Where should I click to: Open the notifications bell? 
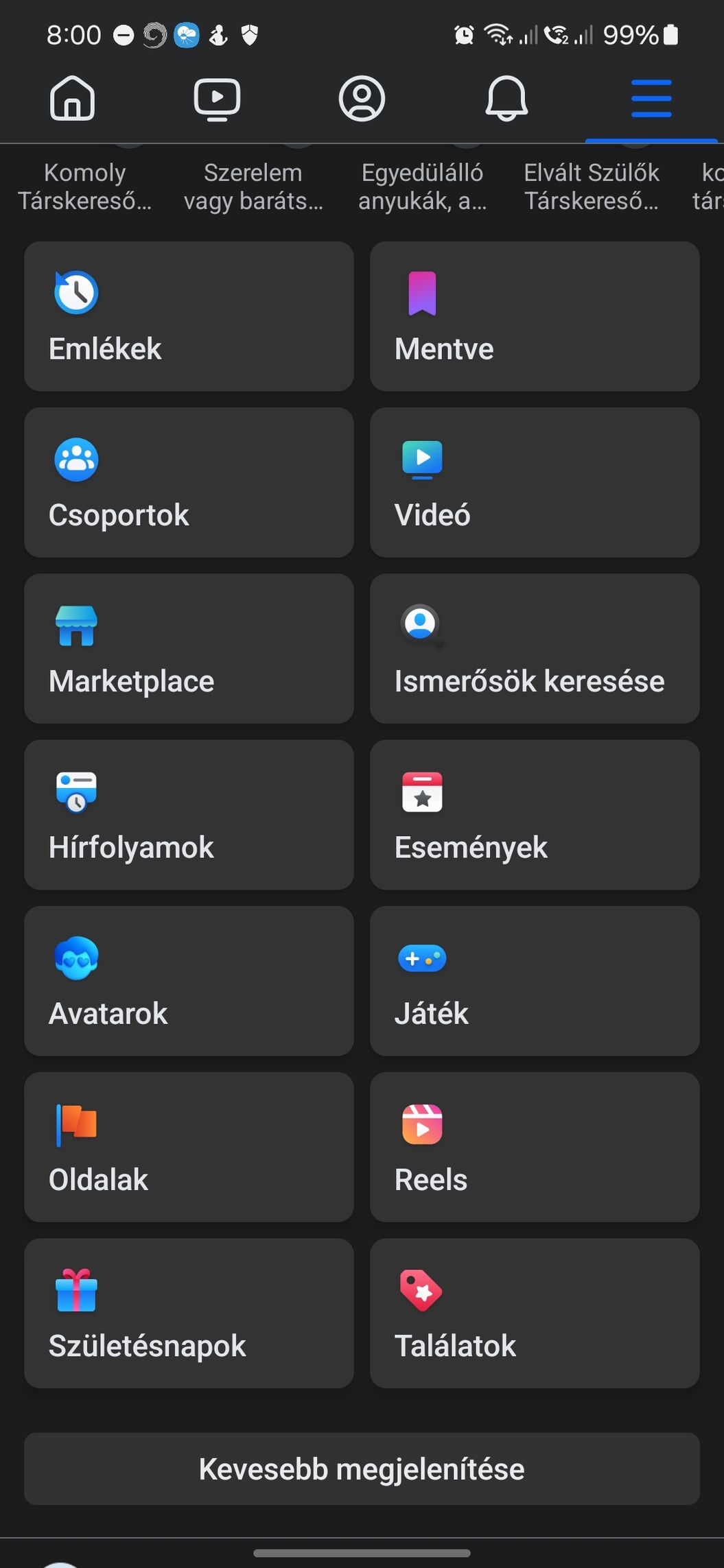(506, 99)
